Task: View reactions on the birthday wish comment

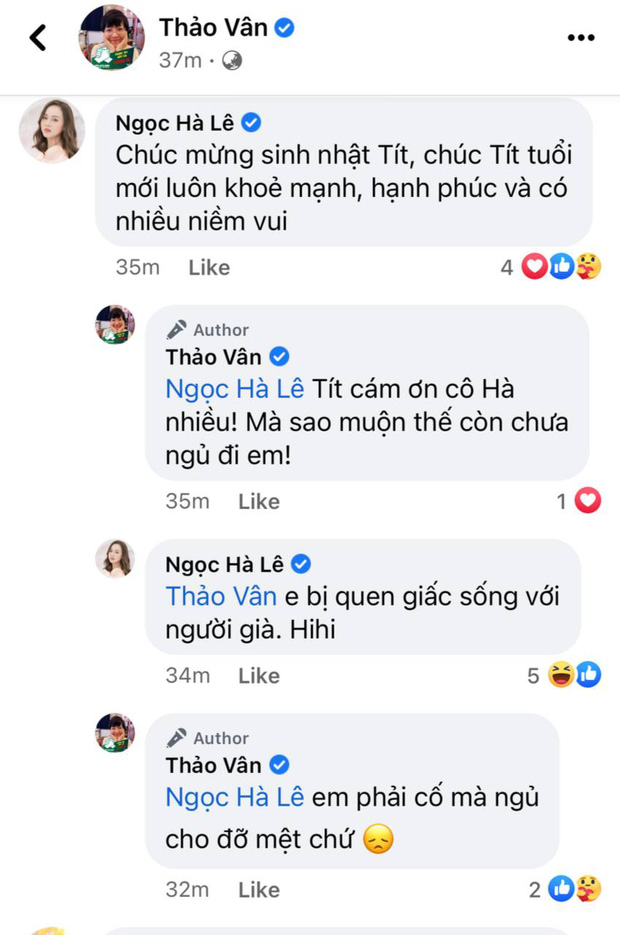Action: tap(561, 267)
